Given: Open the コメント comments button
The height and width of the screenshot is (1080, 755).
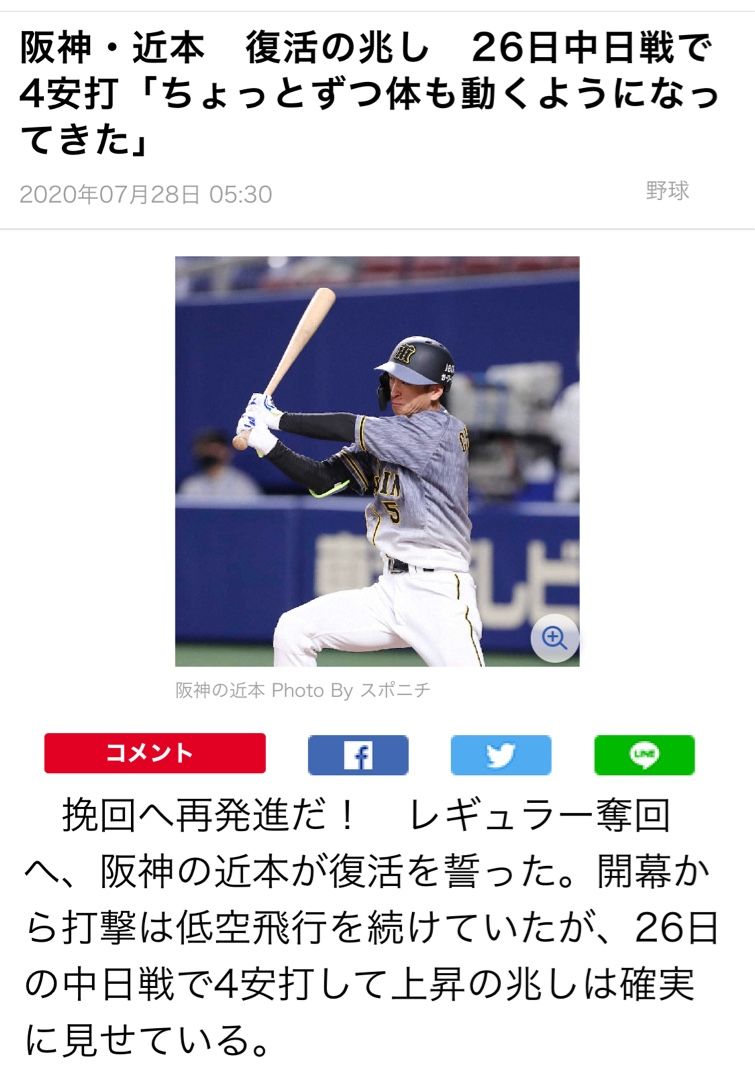Looking at the screenshot, I should click(155, 754).
